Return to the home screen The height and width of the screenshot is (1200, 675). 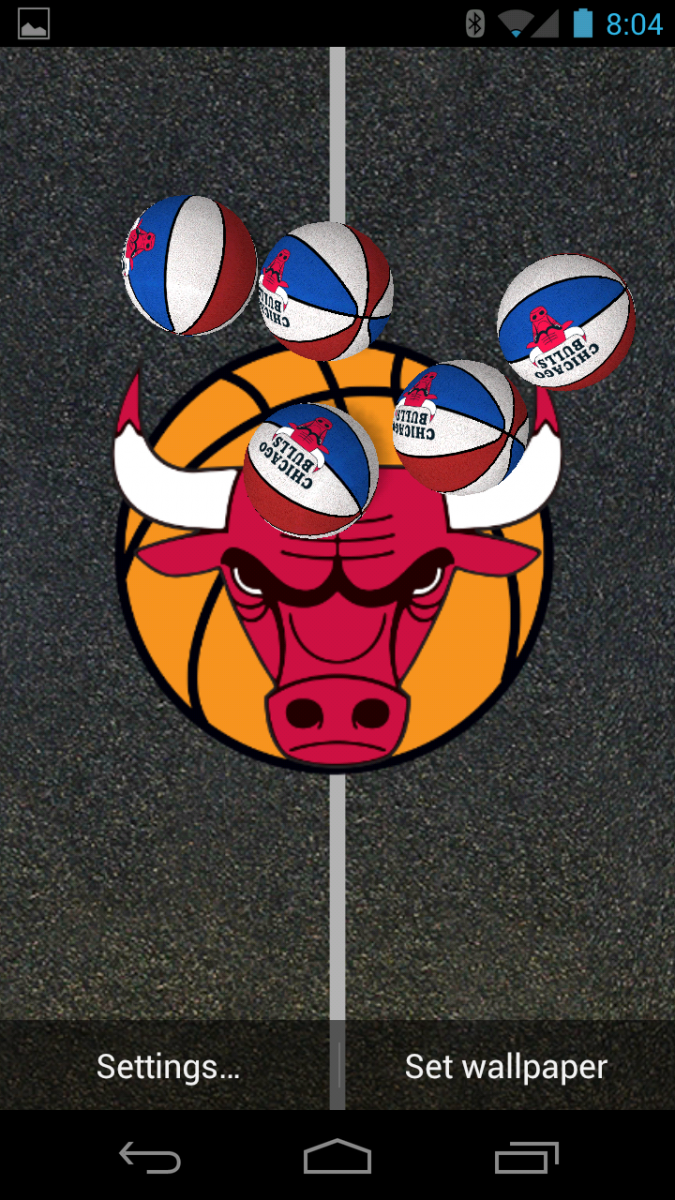point(337,1157)
